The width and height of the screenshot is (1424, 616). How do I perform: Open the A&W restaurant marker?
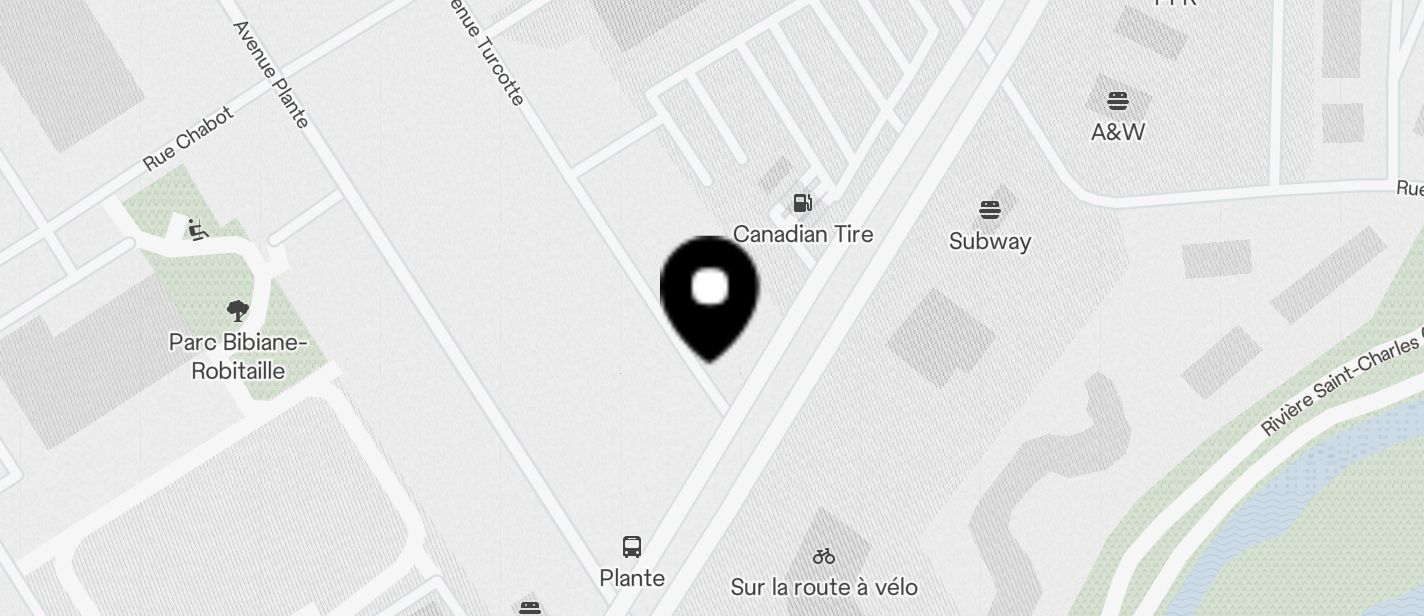1117,101
